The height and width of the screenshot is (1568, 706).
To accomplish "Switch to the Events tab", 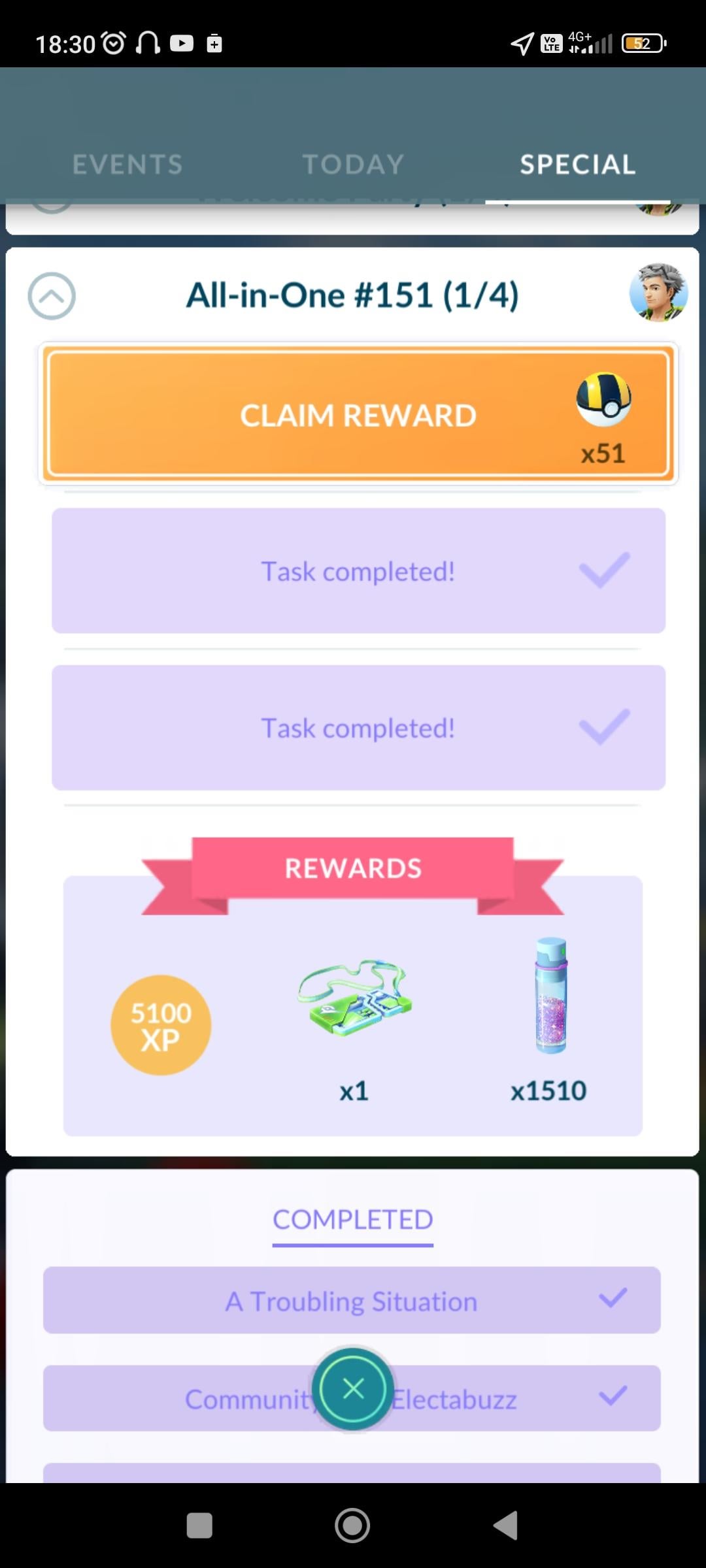I will [x=127, y=165].
